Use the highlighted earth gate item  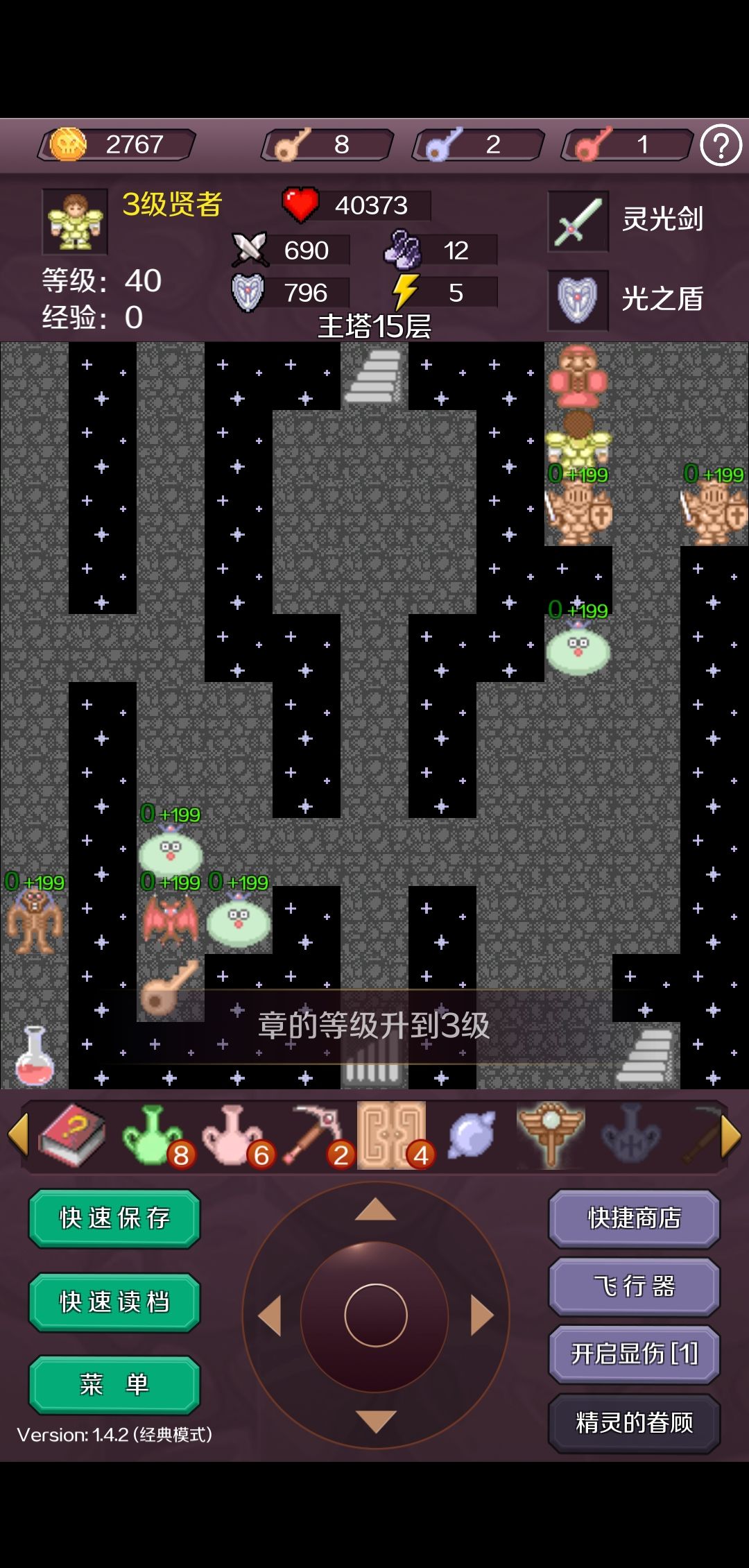392,1136
